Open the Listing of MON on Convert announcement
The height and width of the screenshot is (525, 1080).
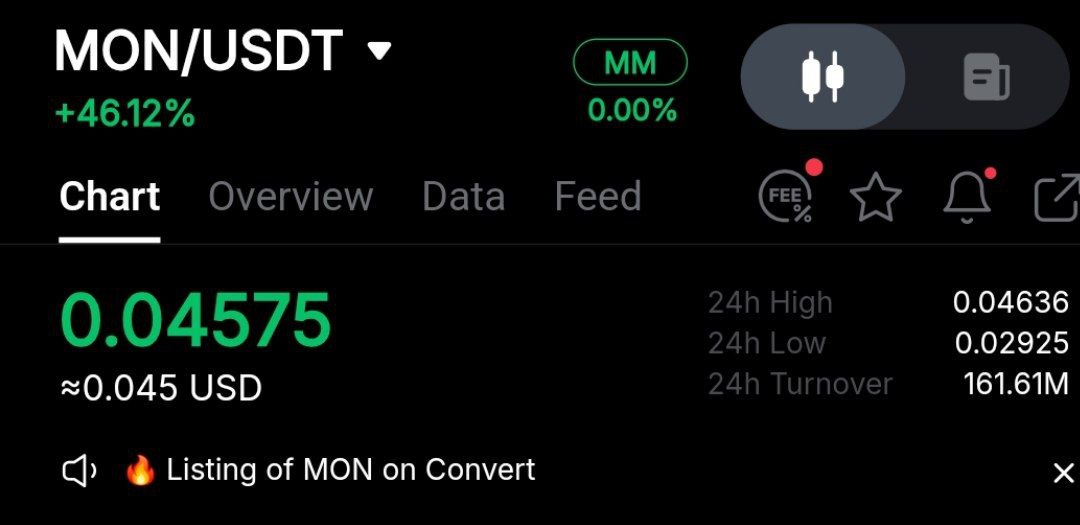tap(350, 470)
